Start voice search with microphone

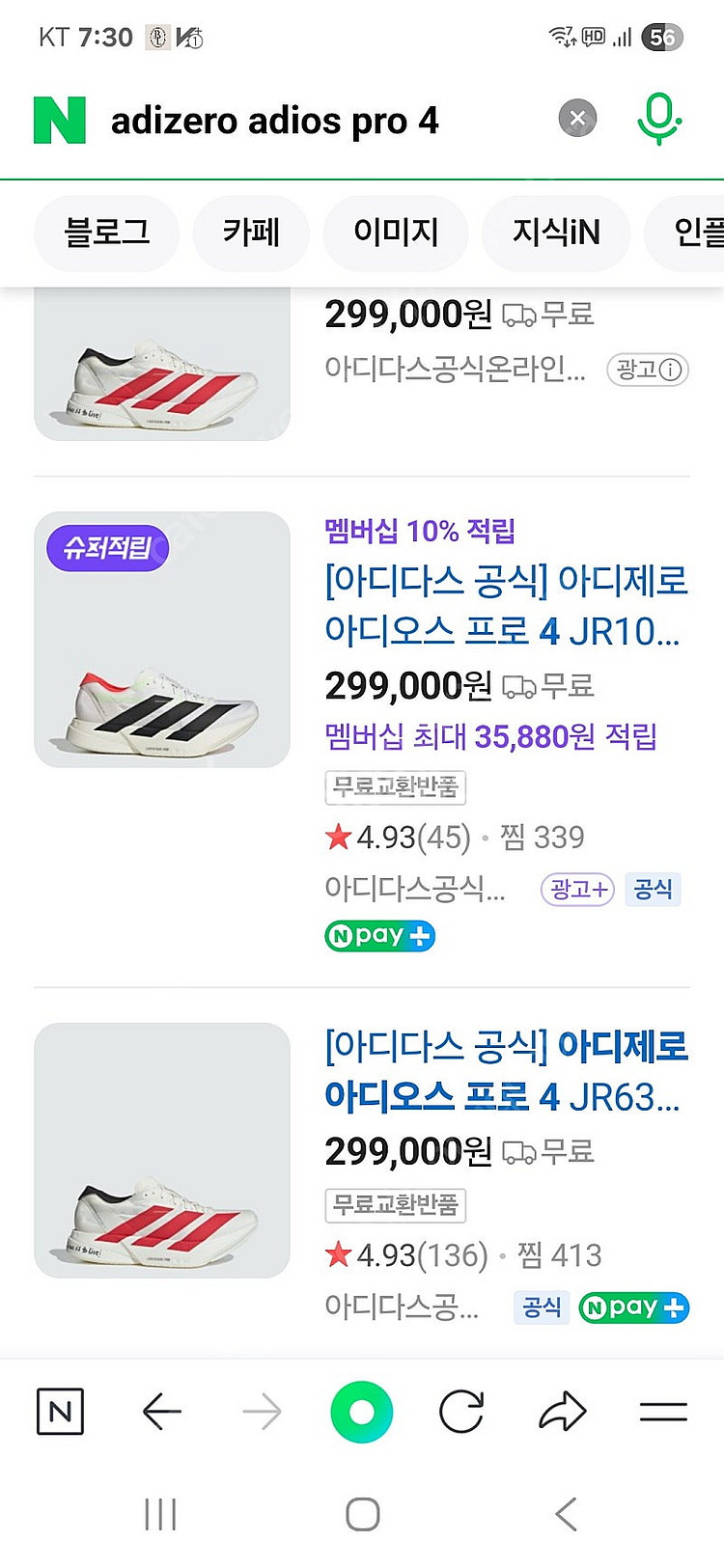(x=659, y=120)
